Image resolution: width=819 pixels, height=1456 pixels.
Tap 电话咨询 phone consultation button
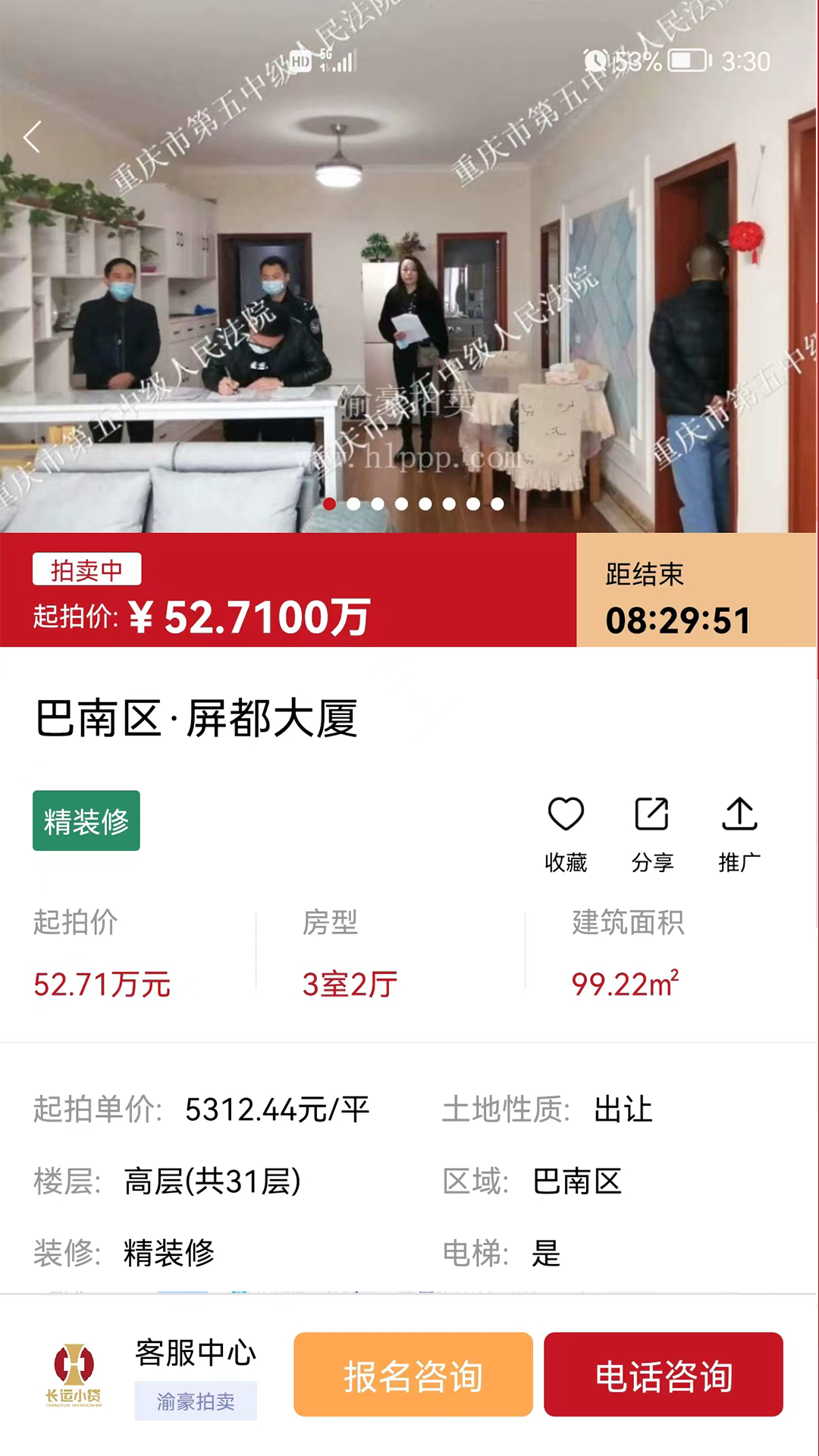(664, 1374)
